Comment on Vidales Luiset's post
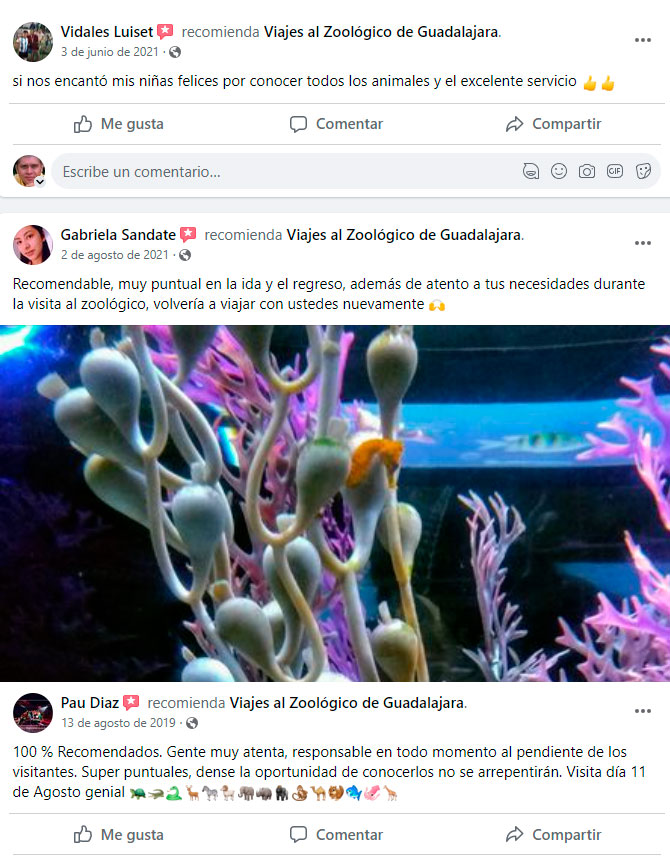The image size is (670, 856). tap(336, 124)
